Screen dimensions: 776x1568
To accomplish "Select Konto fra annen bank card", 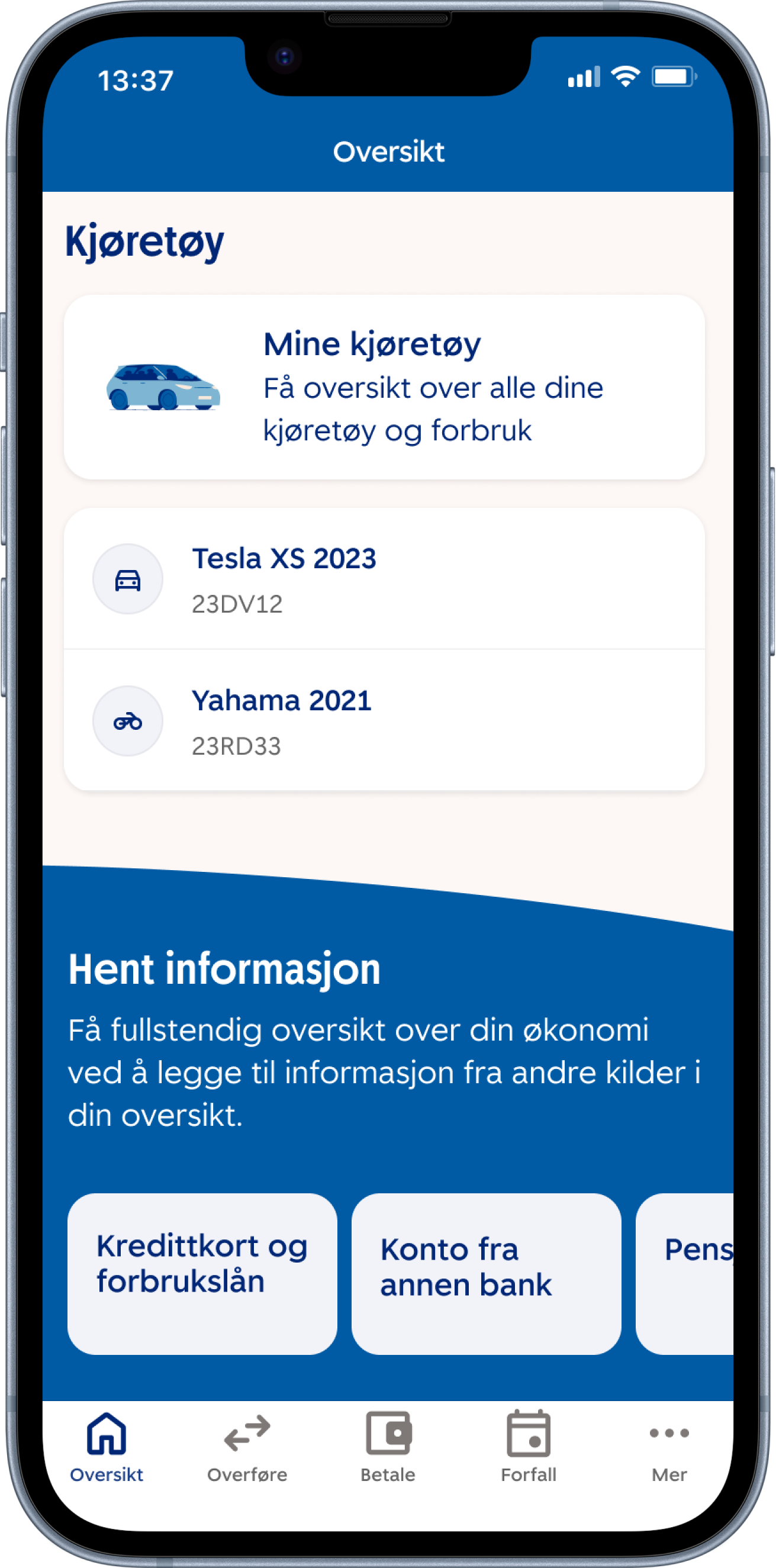I will [x=486, y=1273].
